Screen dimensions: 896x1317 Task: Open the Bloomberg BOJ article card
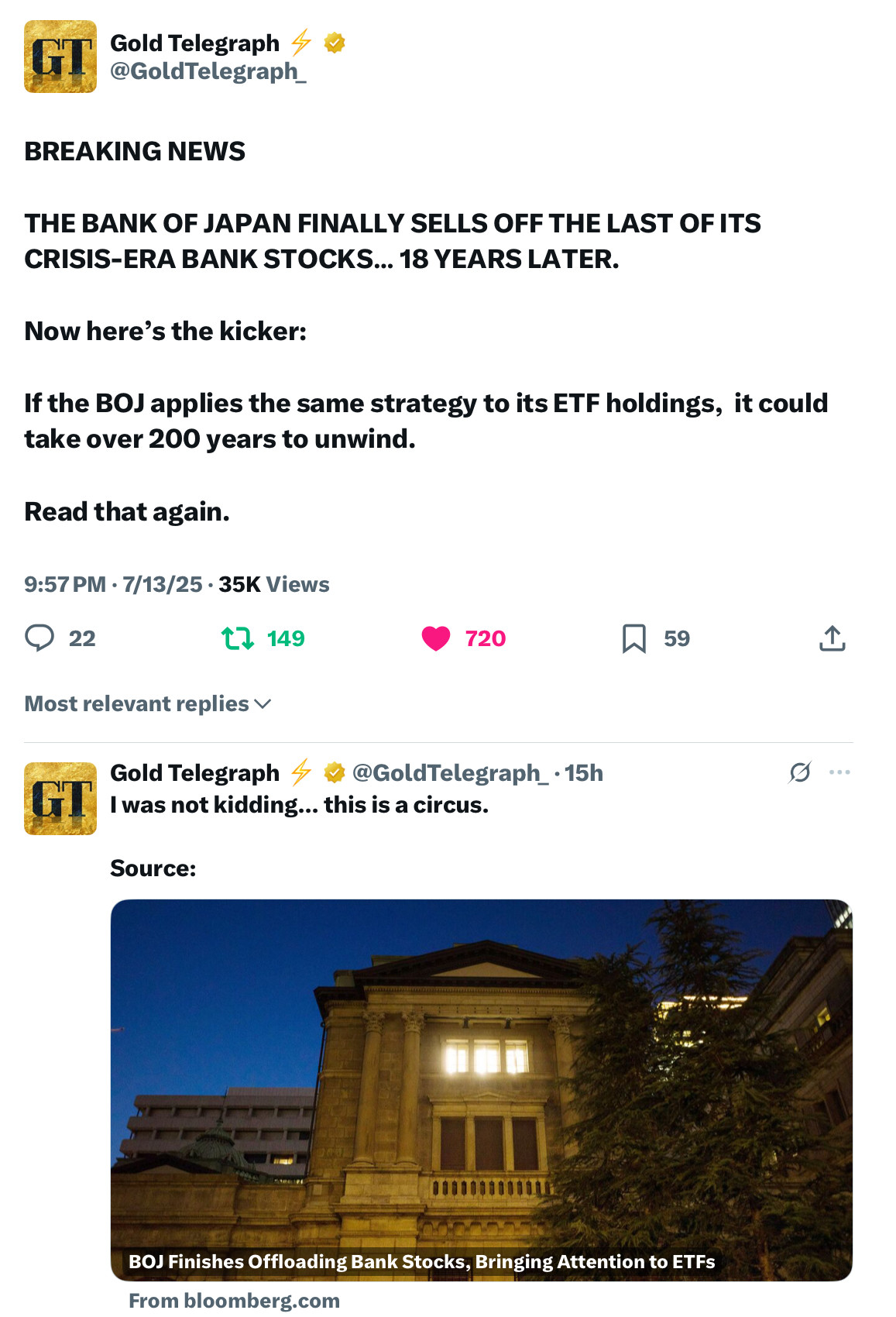(x=481, y=1089)
